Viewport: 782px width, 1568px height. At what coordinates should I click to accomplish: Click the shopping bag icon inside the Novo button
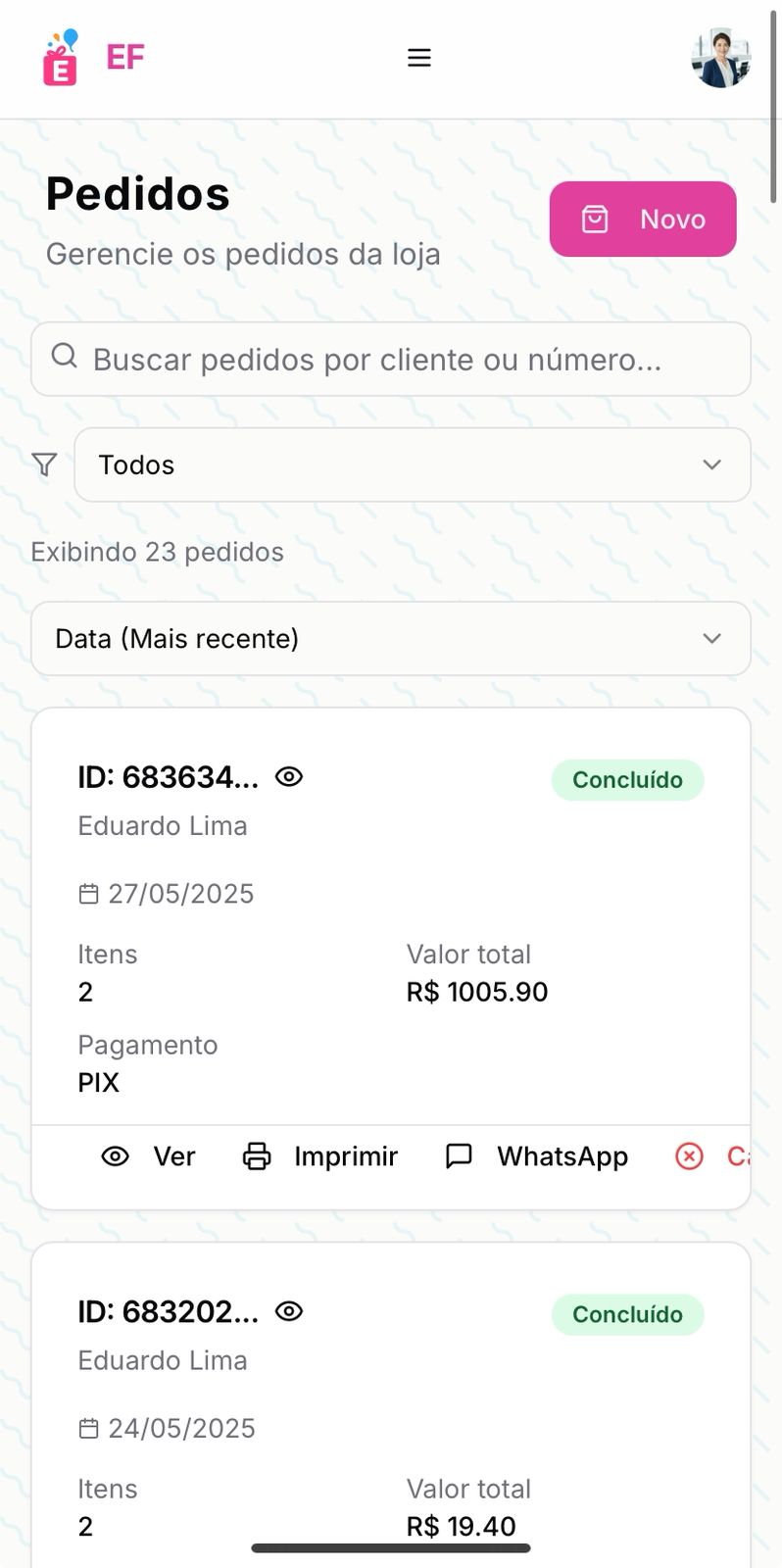coord(595,220)
